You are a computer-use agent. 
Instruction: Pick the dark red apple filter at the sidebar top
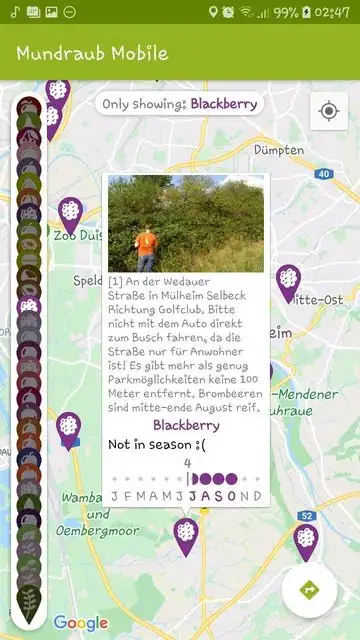(29, 107)
